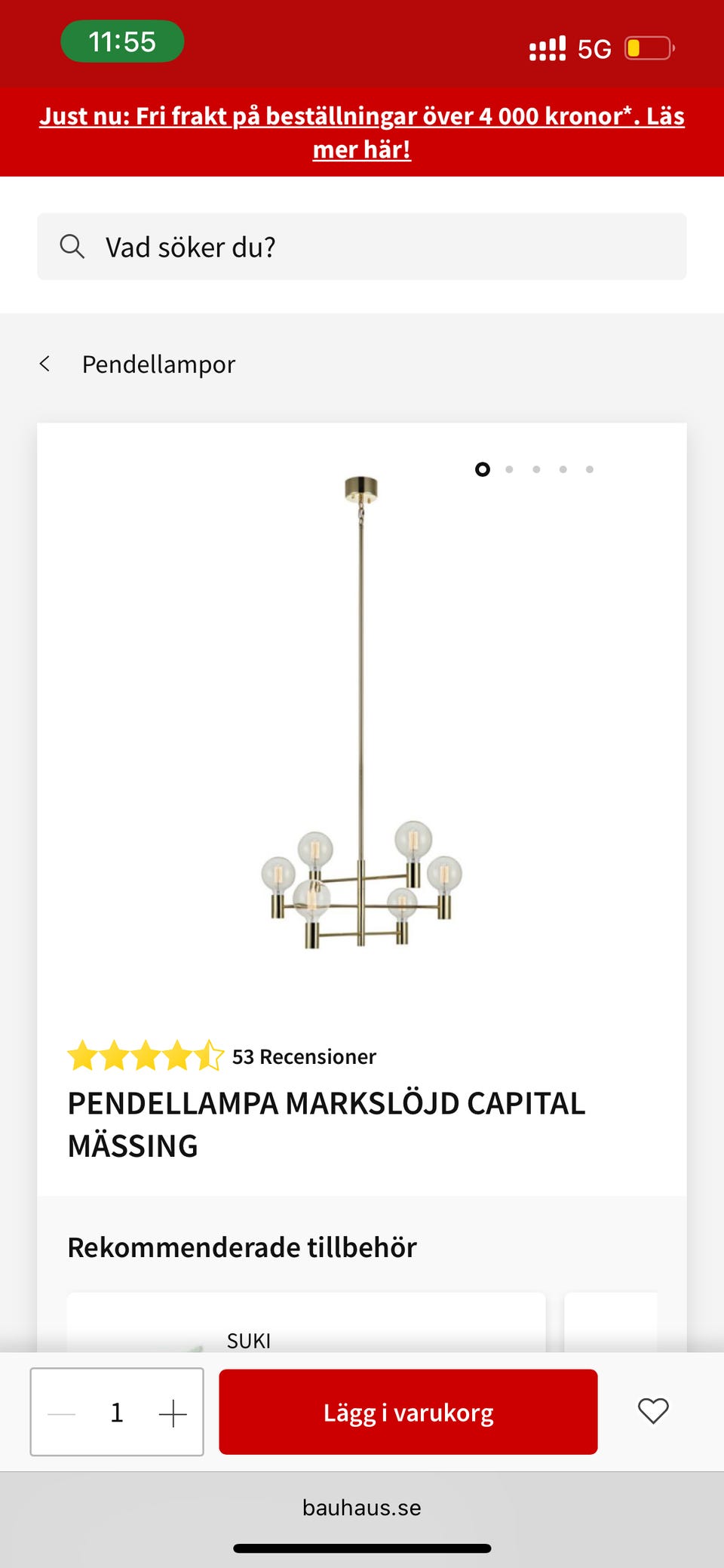Open the free shipping promo link
This screenshot has height=1568, width=724.
pos(362,133)
